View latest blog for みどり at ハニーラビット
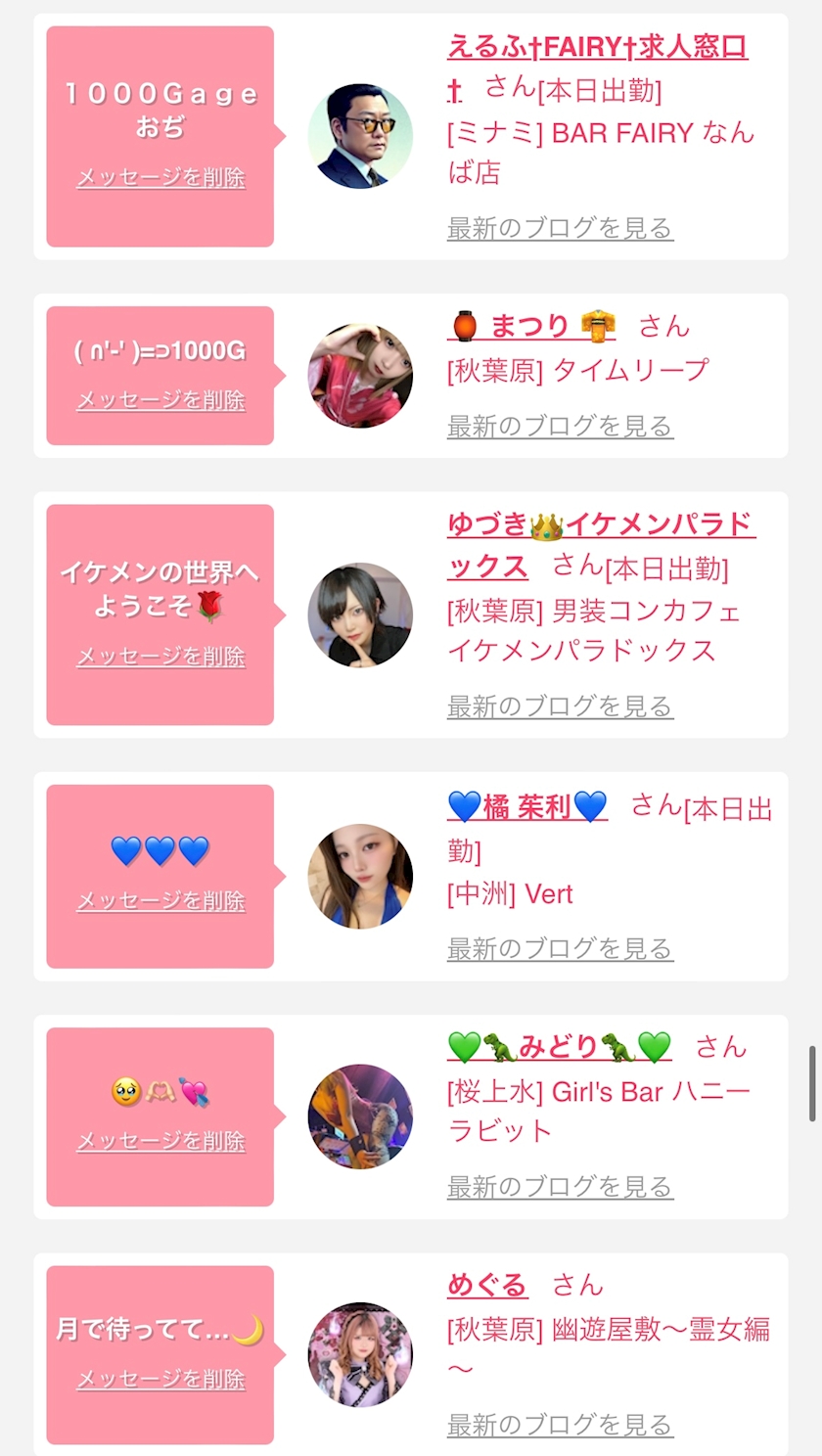This screenshot has height=1456, width=822. (560, 1186)
